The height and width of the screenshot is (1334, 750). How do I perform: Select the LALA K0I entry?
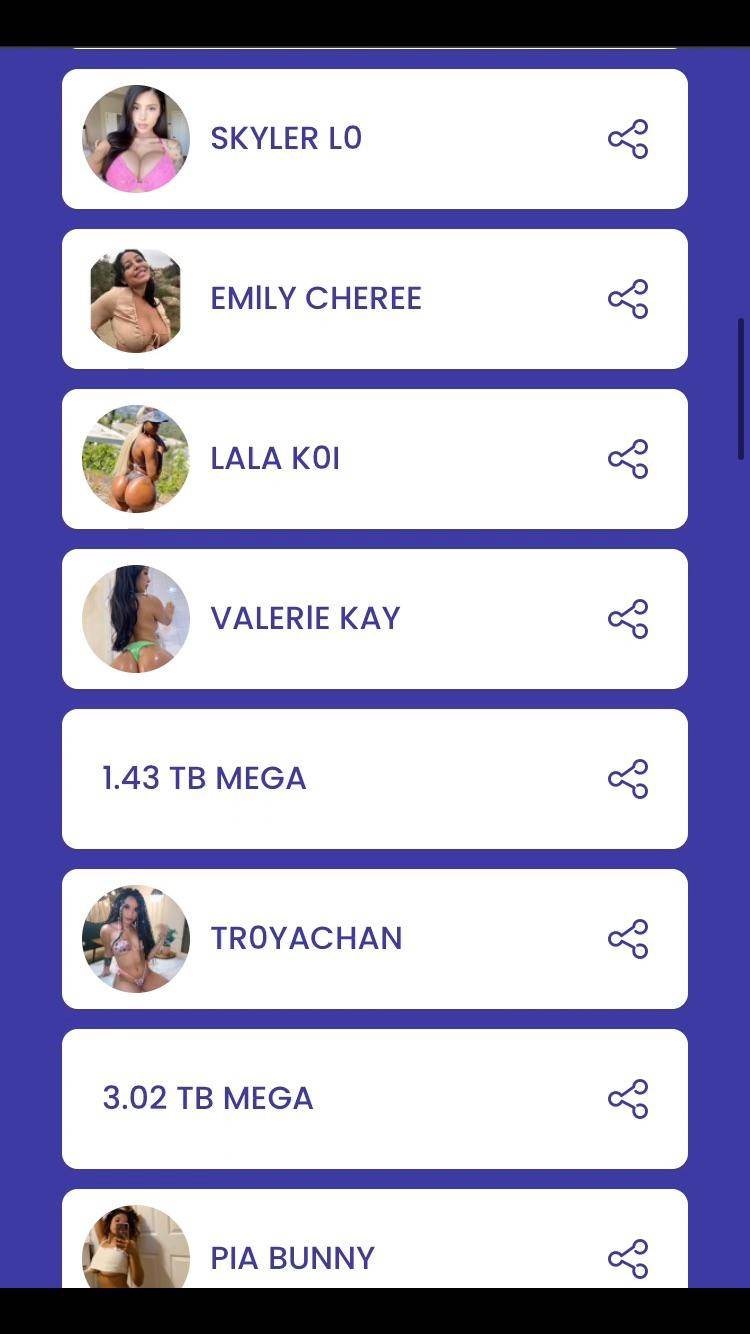[x=330, y=459]
